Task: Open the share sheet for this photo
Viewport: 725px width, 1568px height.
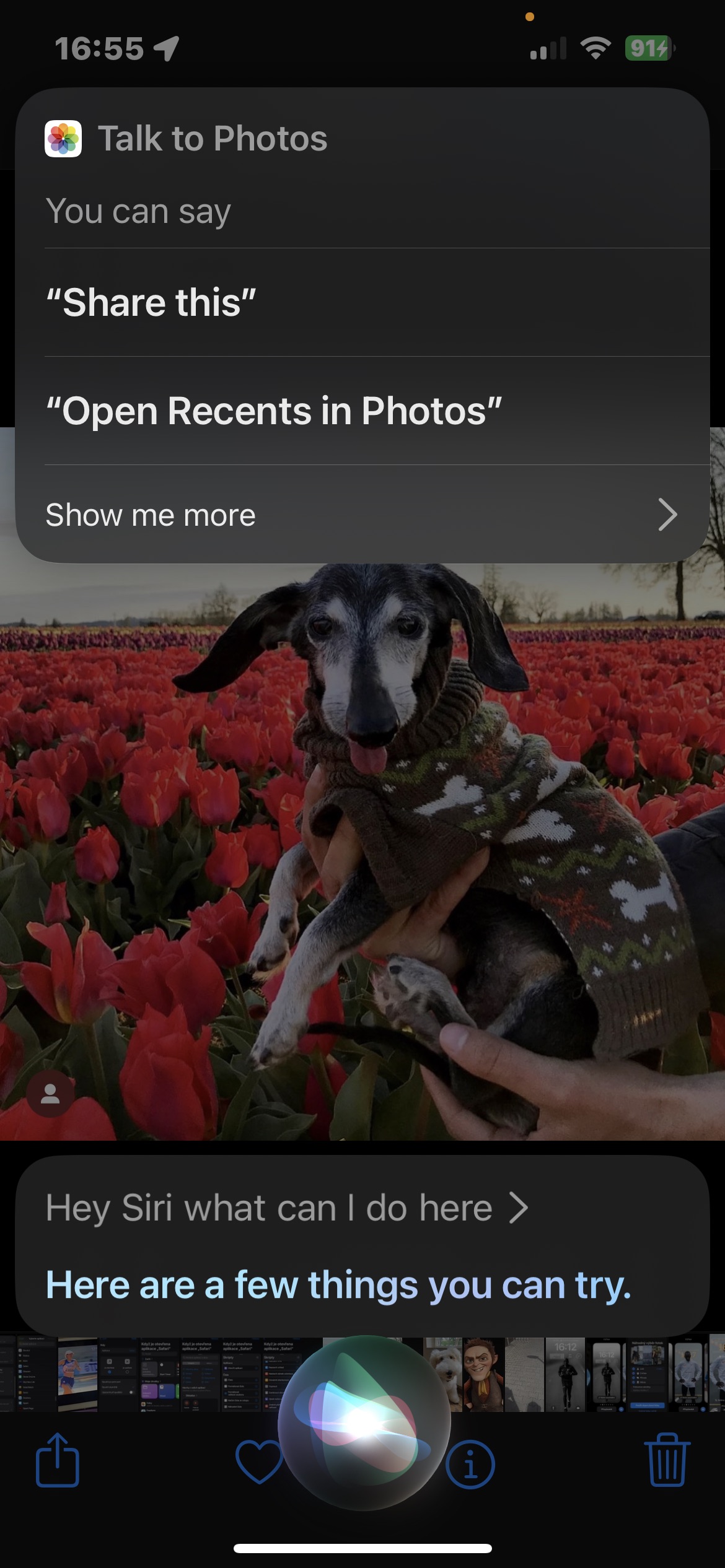Action: click(58, 1460)
